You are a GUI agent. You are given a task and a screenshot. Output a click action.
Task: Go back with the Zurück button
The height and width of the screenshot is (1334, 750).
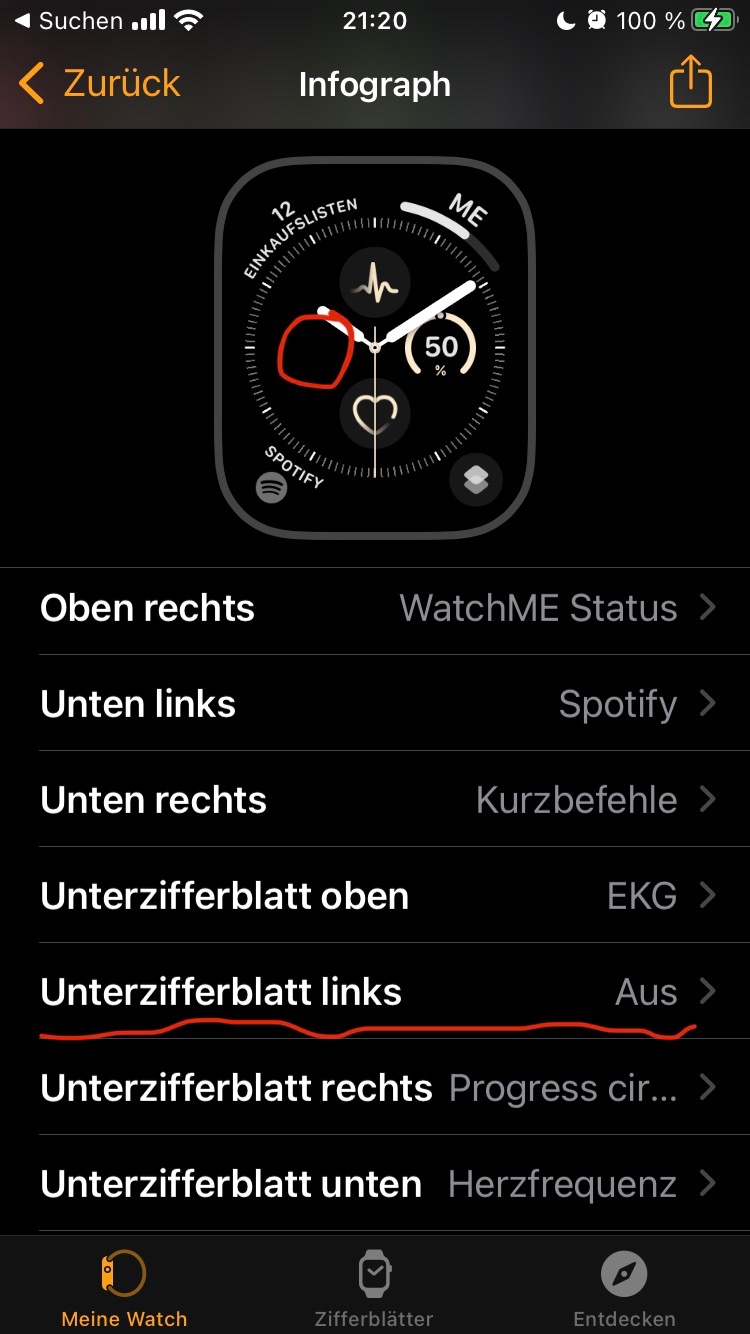click(x=99, y=84)
